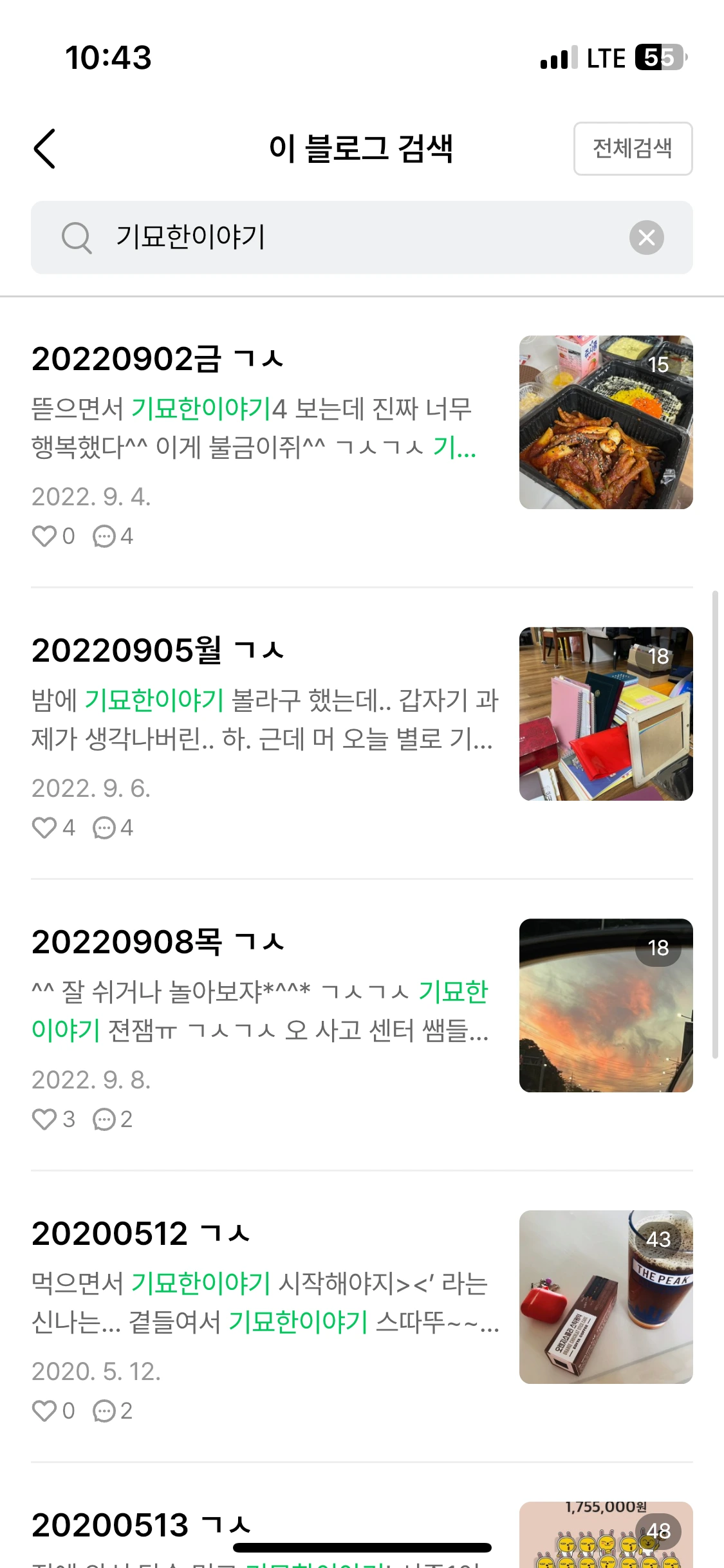724x1568 pixels.
Task: Open the post 20200513 ㄱㅅ
Action: pyautogui.click(x=140, y=1525)
